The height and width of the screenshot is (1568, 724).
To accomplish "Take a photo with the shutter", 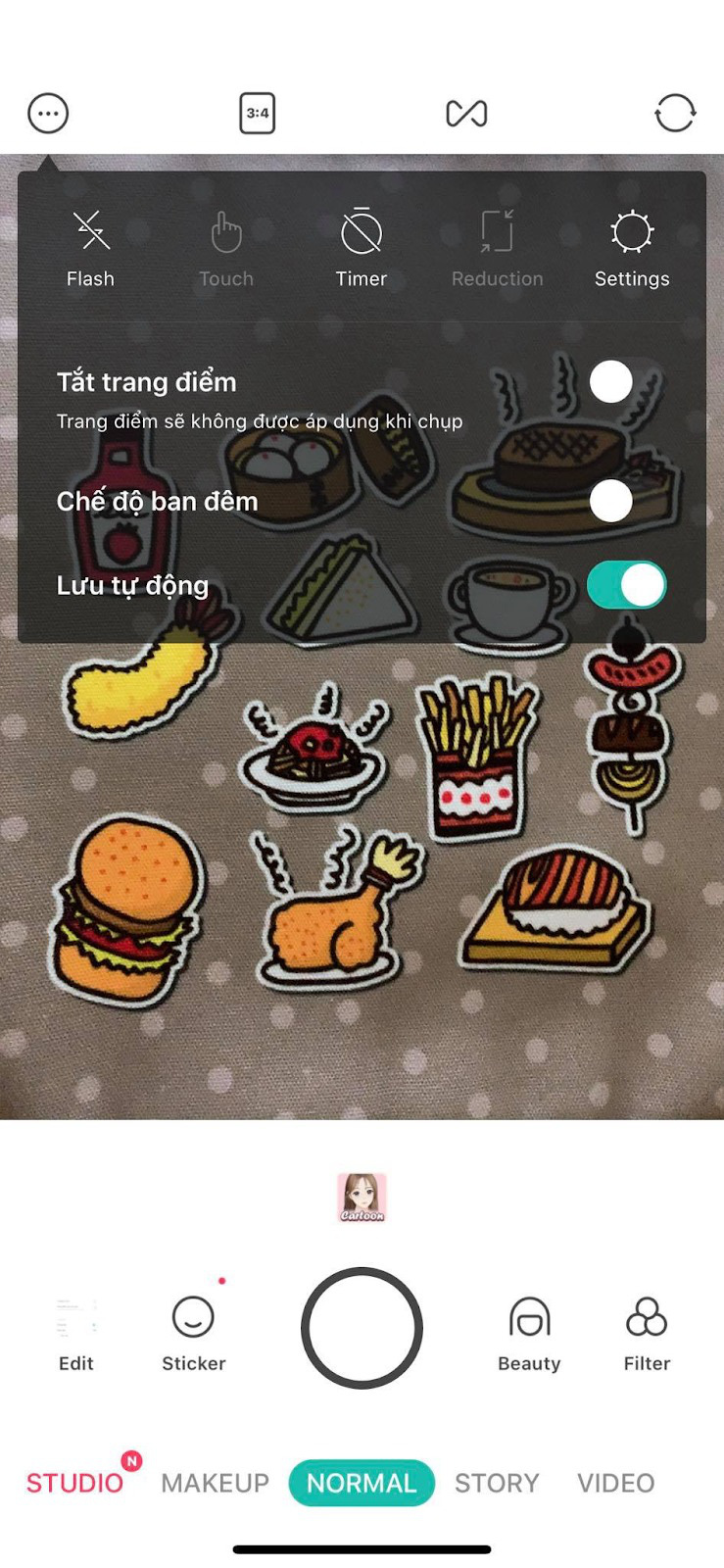I will click(362, 1328).
